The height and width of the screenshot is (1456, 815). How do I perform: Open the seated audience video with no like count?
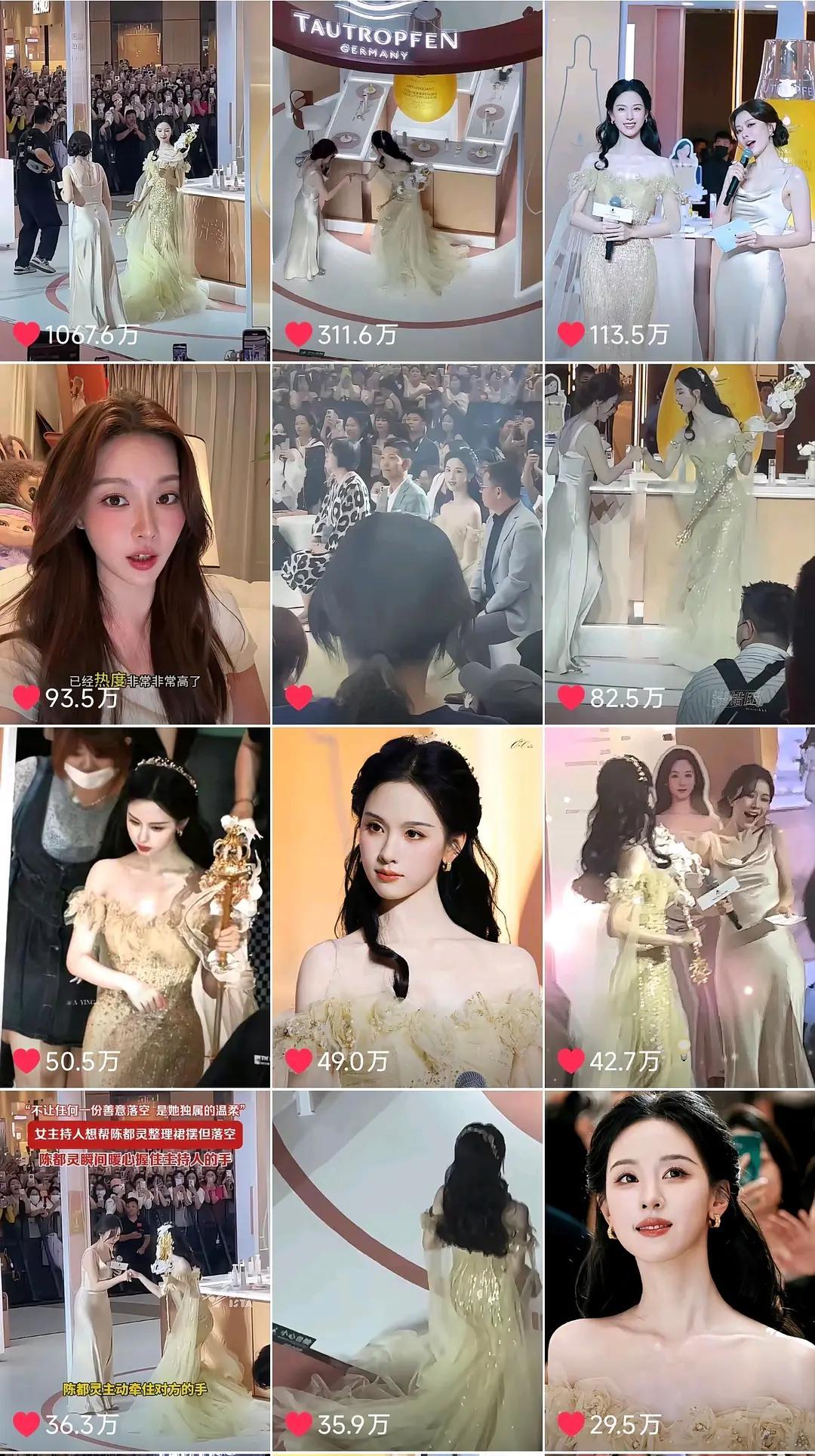click(x=407, y=544)
